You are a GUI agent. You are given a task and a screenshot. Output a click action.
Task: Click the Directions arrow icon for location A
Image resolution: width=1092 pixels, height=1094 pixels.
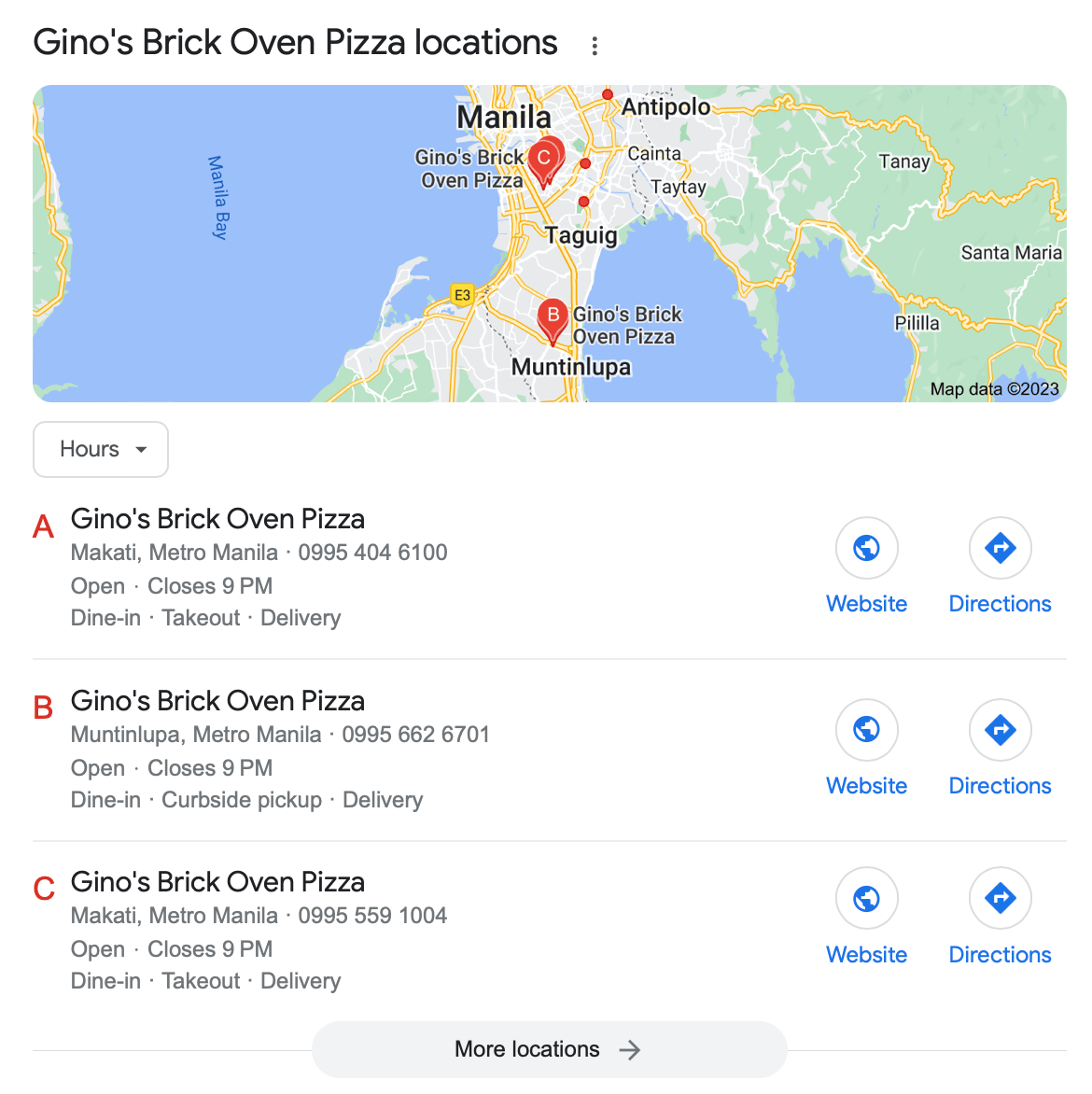pyautogui.click(x=1000, y=548)
